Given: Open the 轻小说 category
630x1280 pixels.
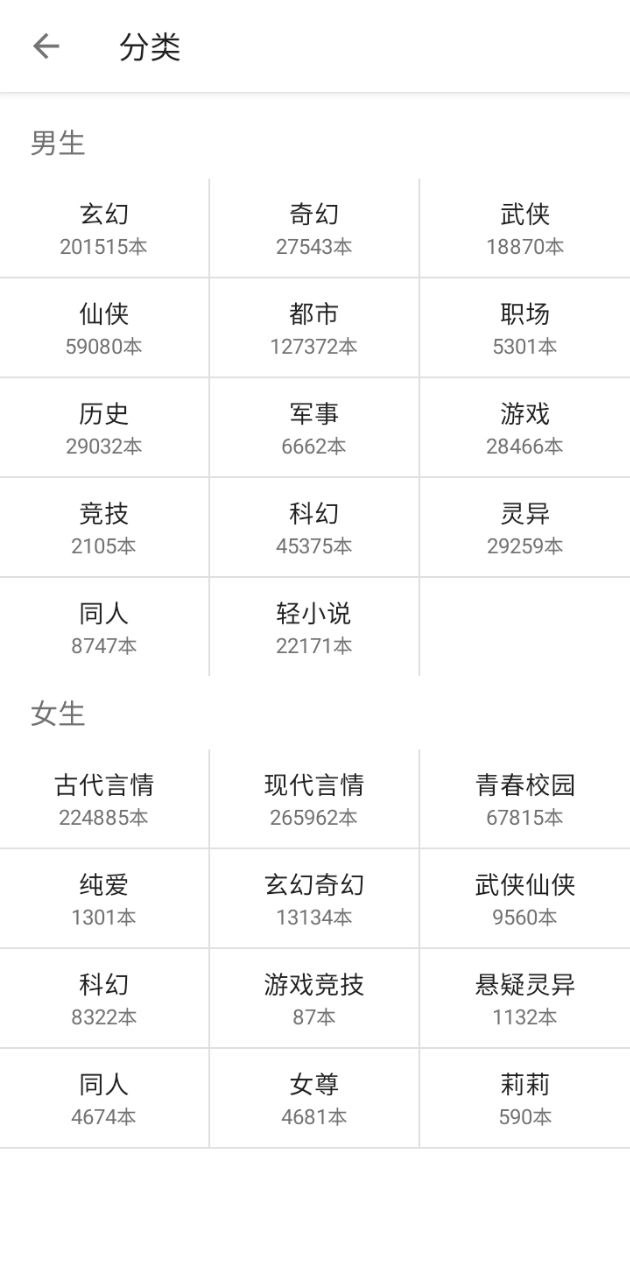Looking at the screenshot, I should click(x=314, y=628).
